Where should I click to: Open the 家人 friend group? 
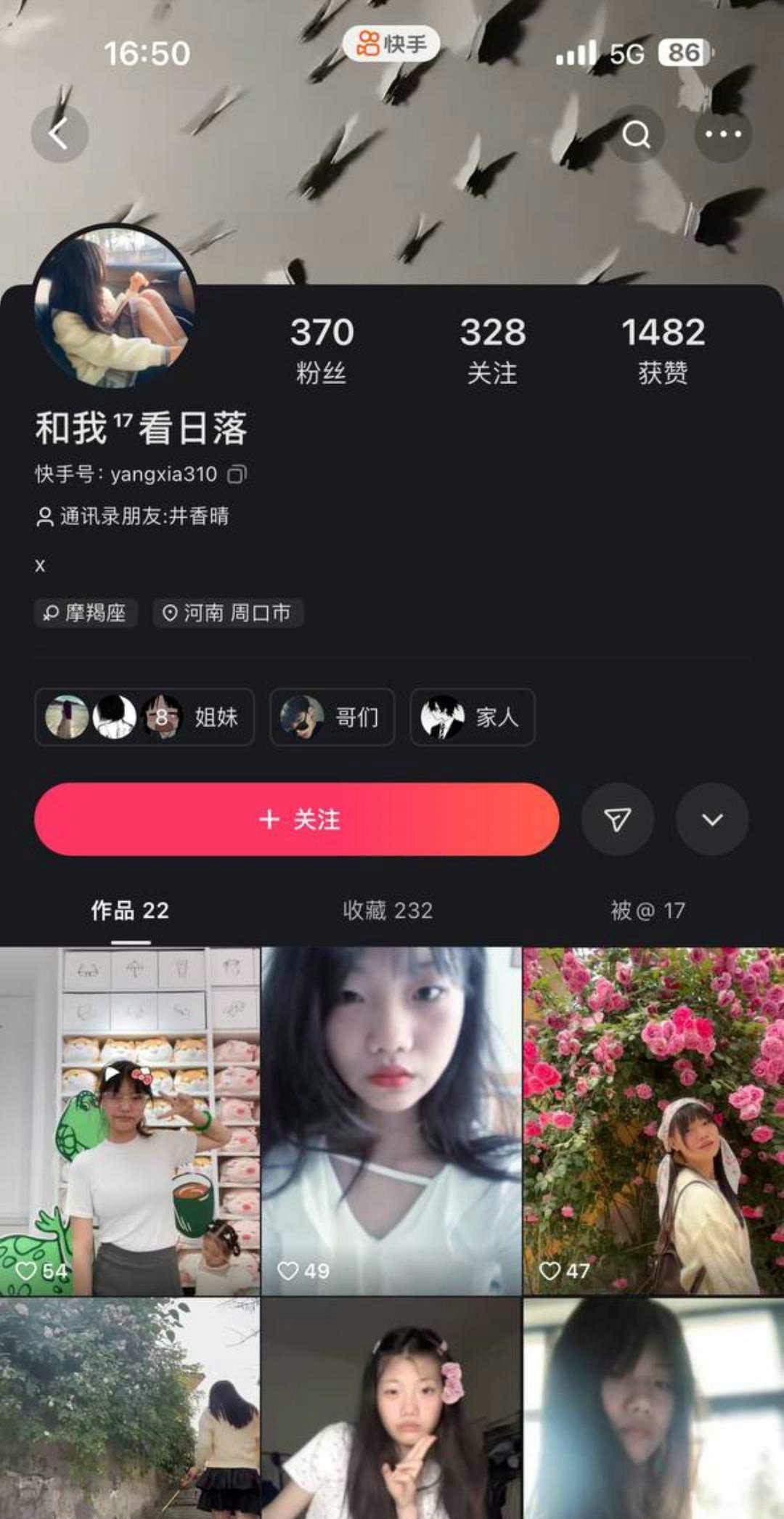tap(472, 717)
